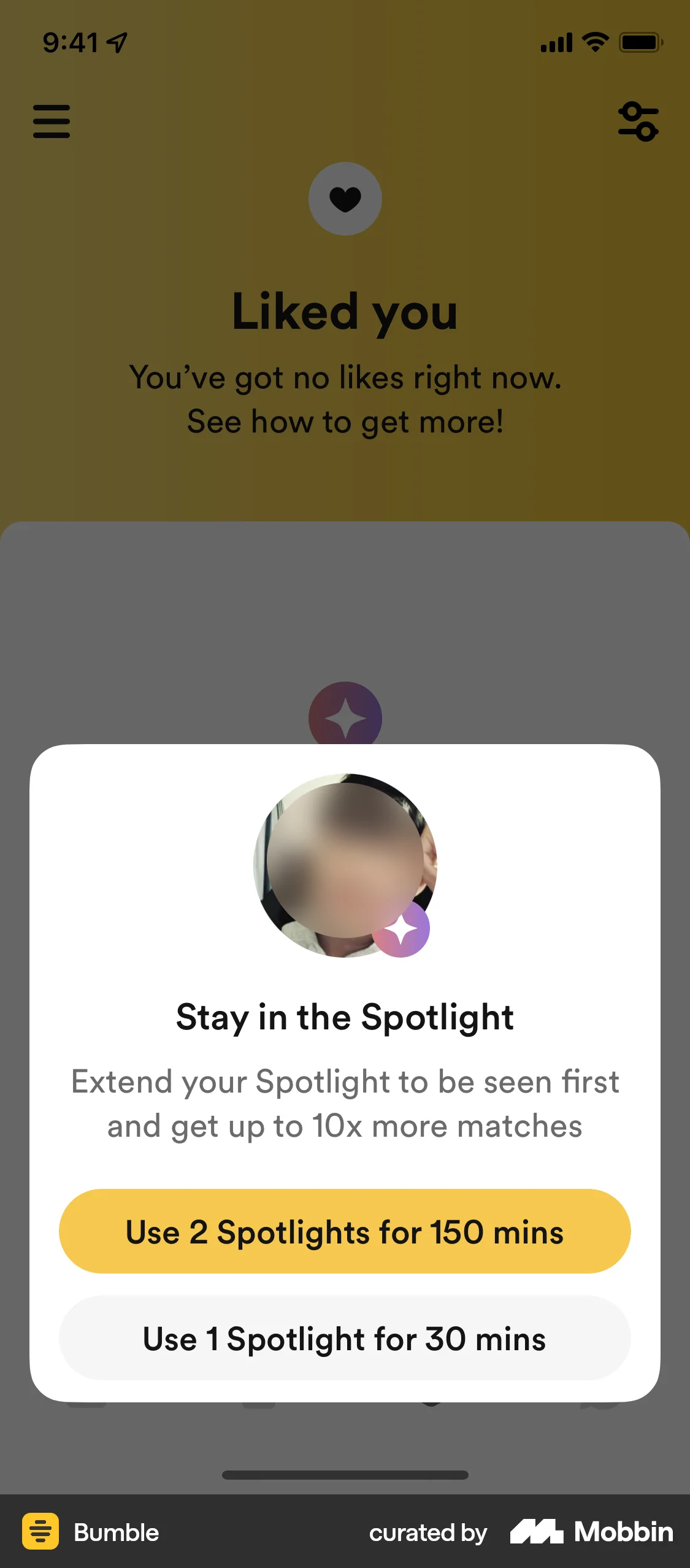
Task: Select Use 2 Spotlights for 150 mins
Action: pos(345,1231)
